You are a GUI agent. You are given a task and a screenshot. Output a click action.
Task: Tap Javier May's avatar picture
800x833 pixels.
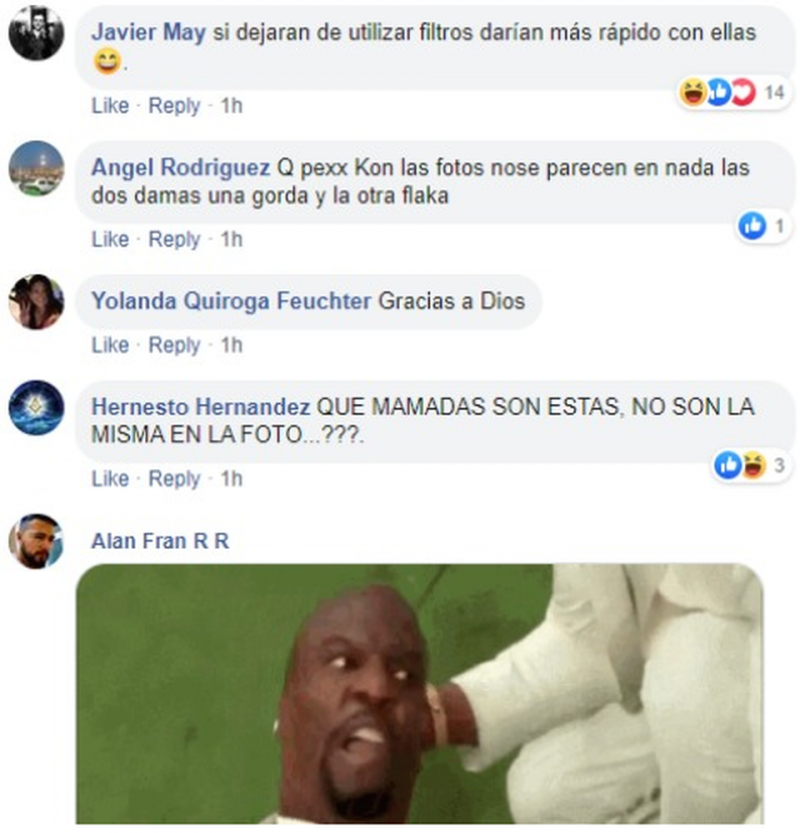tap(36, 34)
